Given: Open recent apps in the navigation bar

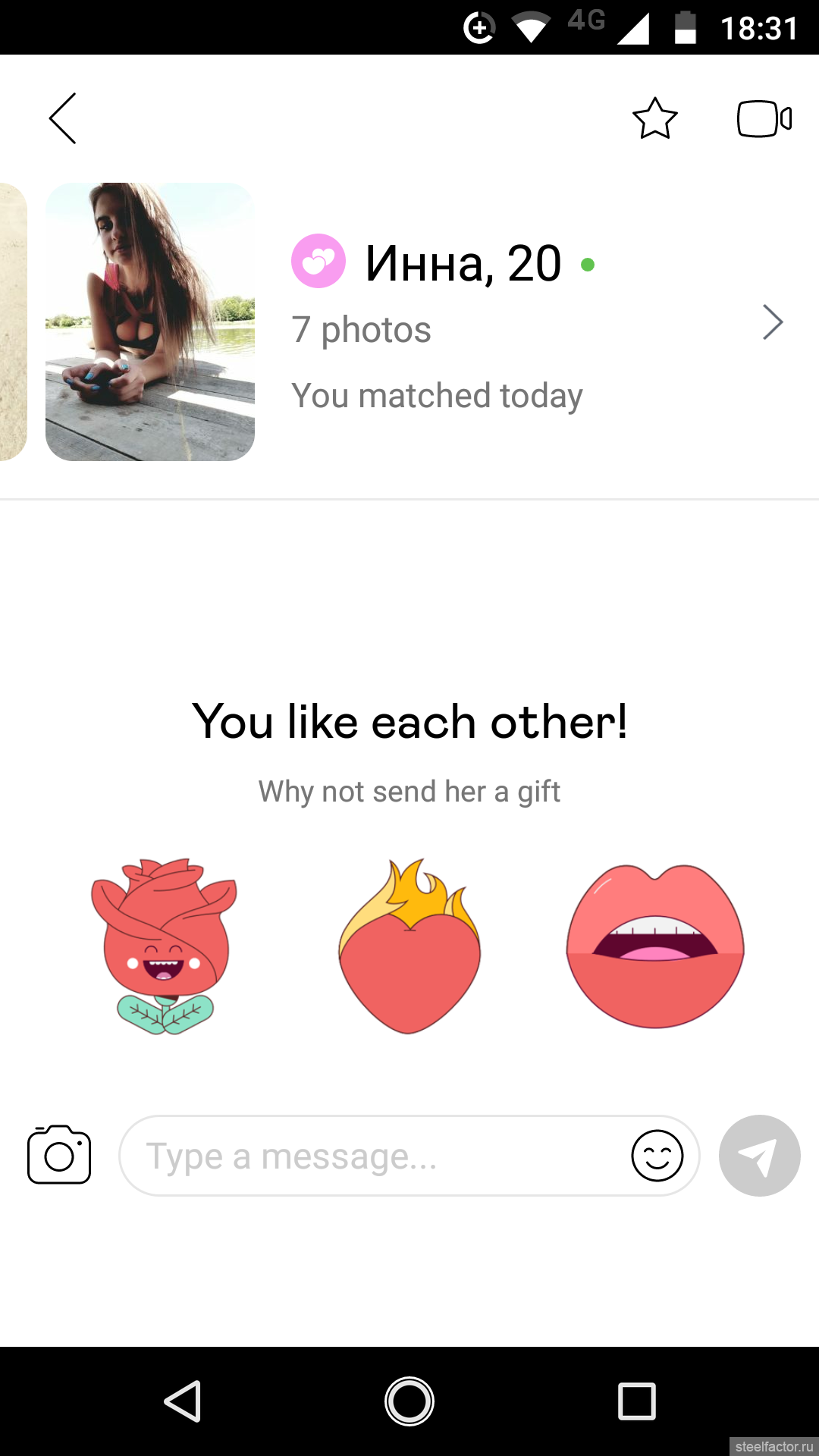Looking at the screenshot, I should (x=637, y=1401).
